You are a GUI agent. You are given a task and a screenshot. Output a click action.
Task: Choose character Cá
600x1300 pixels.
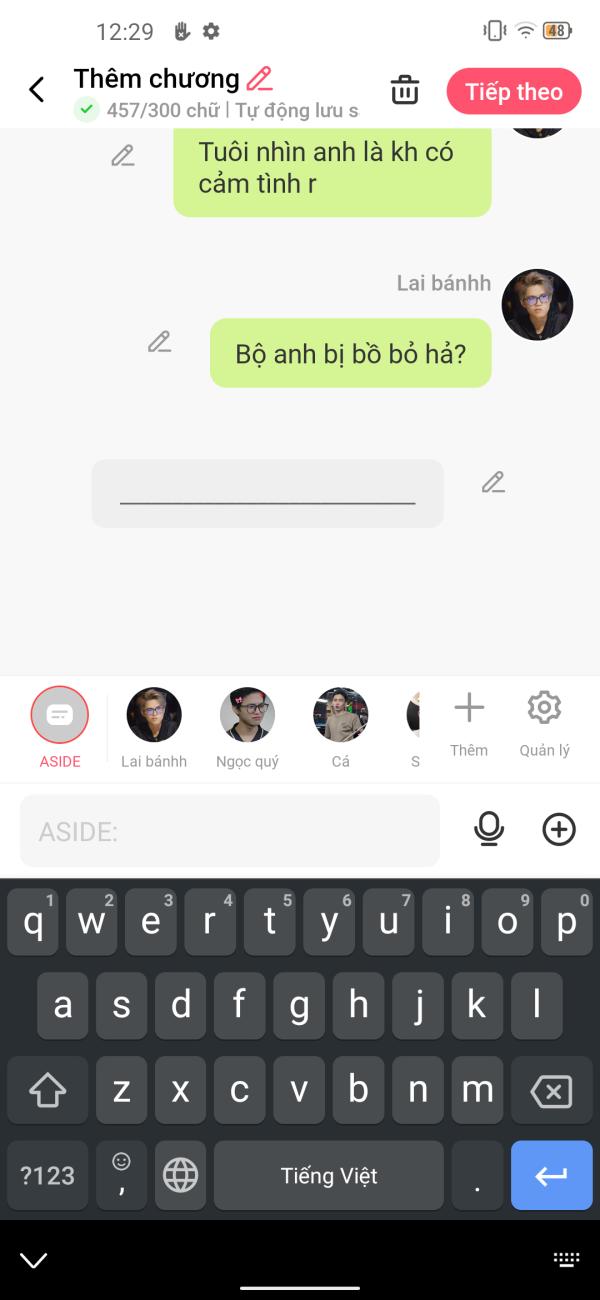[341, 727]
